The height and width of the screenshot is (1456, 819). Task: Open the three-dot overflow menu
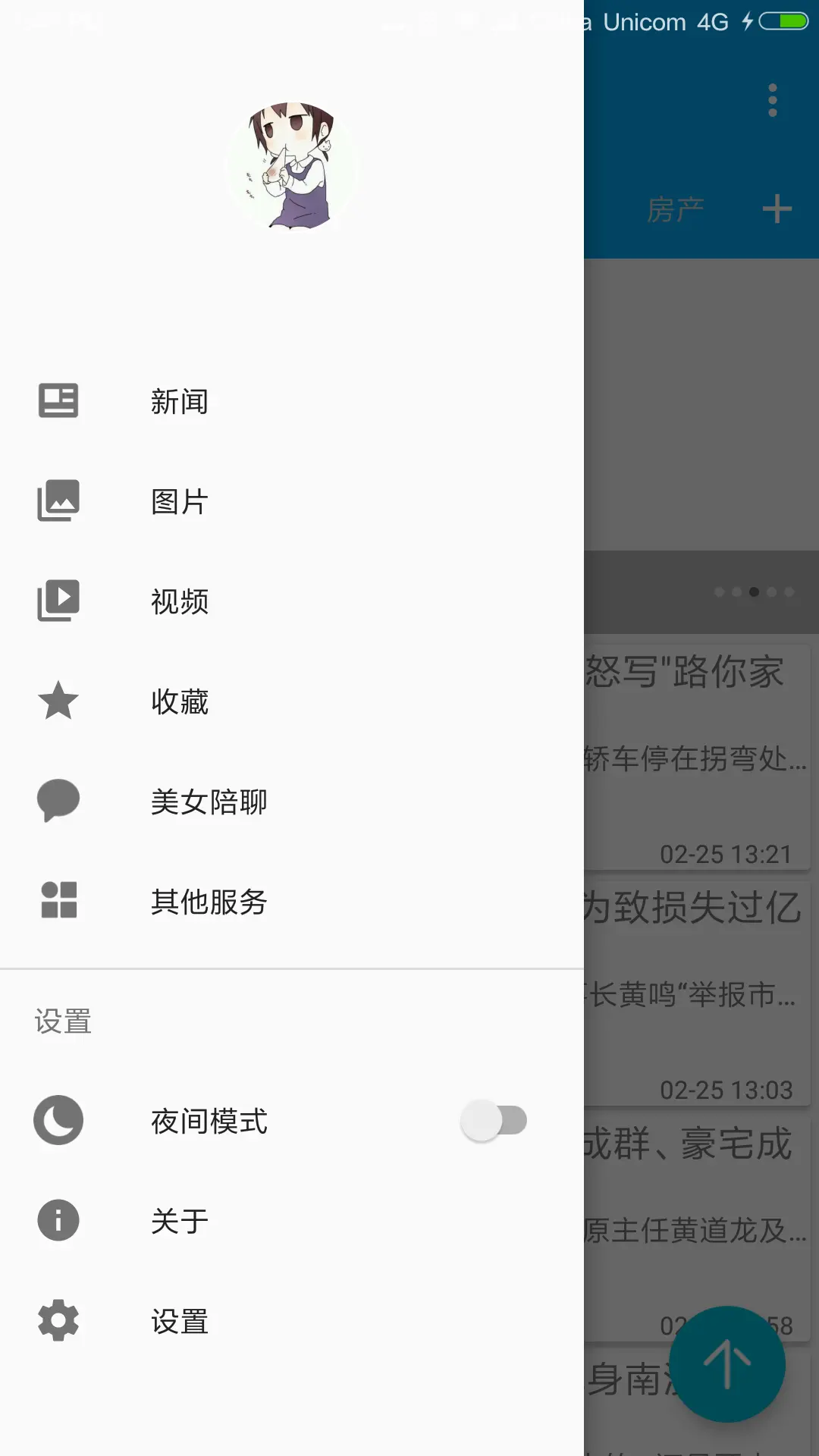point(773,100)
